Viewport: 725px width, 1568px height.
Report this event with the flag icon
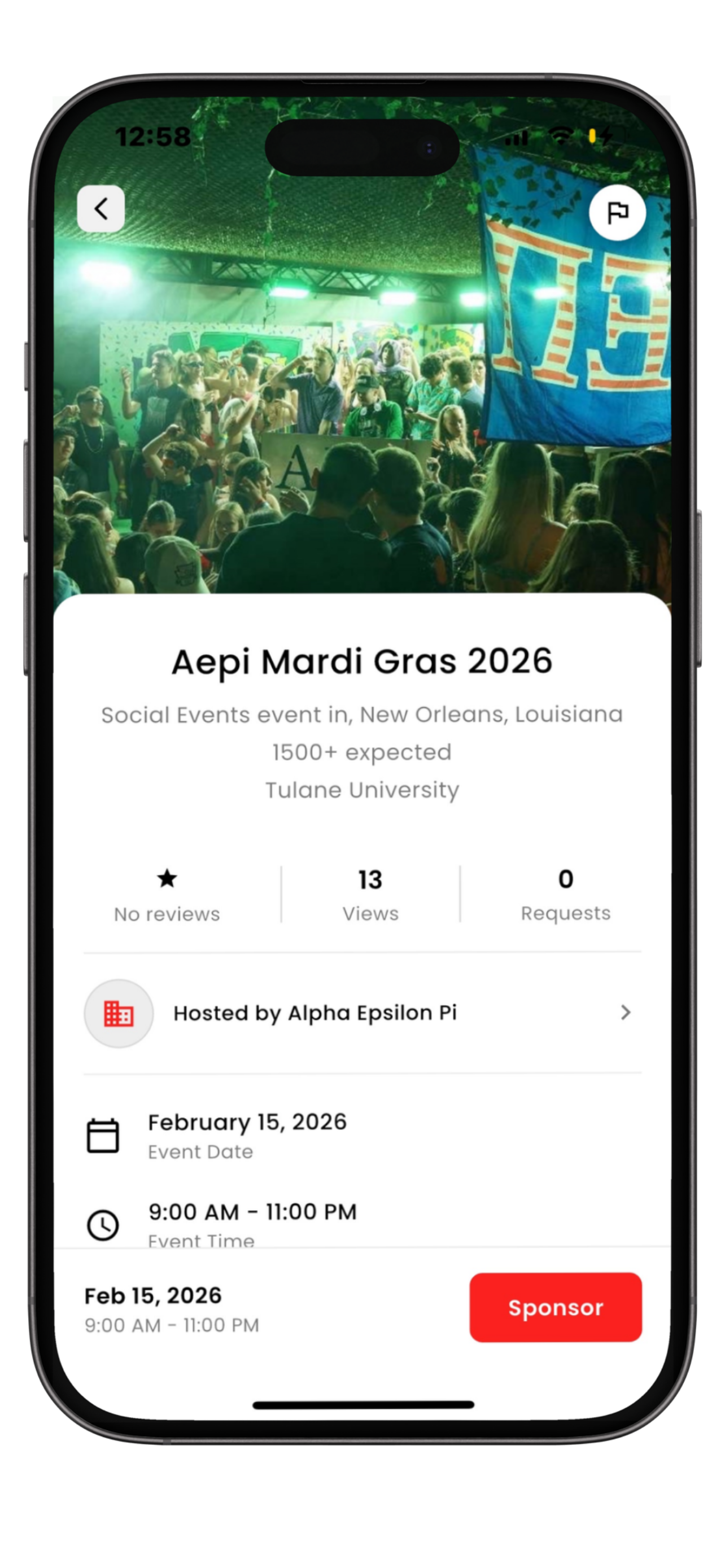tap(617, 213)
